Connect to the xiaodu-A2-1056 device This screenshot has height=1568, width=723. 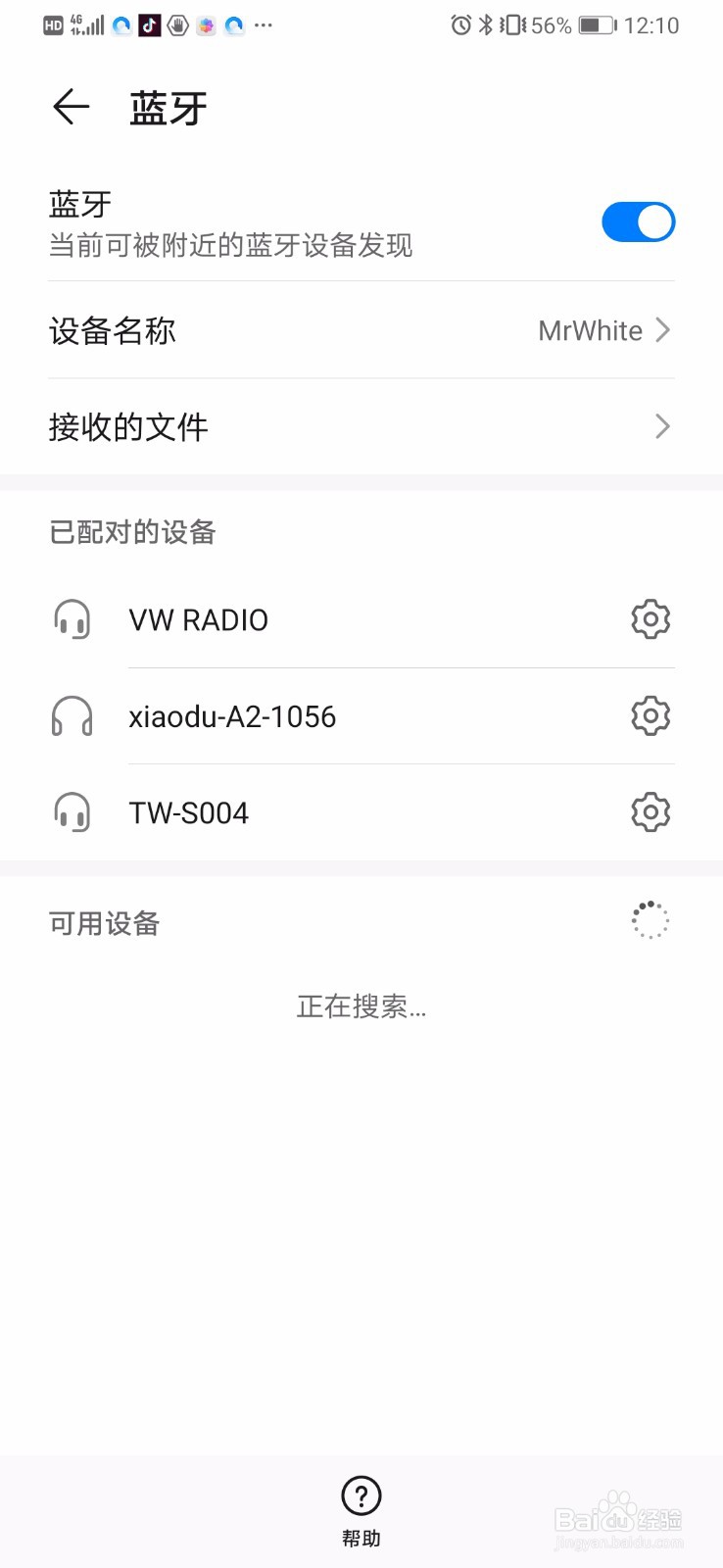(x=233, y=715)
